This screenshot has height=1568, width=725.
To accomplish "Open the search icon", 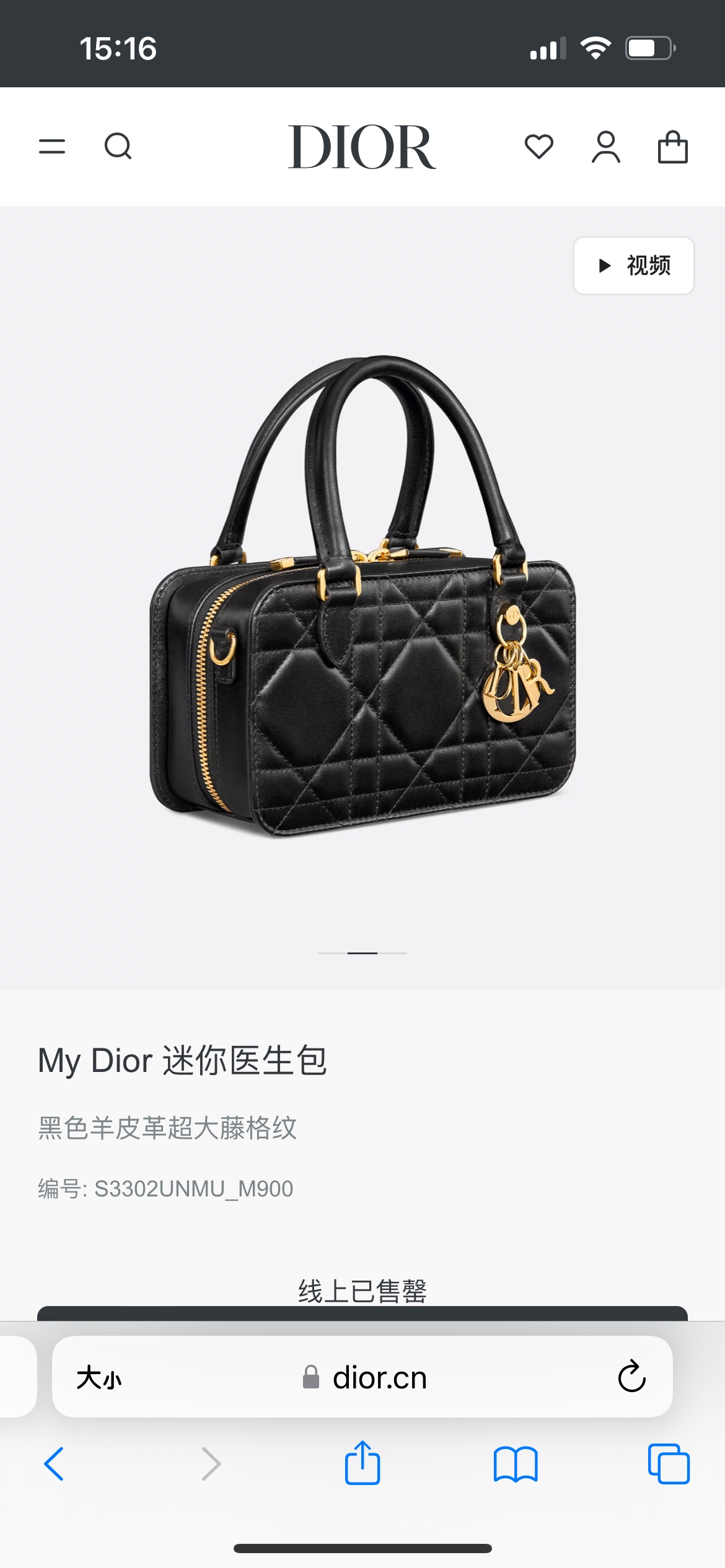I will (118, 147).
